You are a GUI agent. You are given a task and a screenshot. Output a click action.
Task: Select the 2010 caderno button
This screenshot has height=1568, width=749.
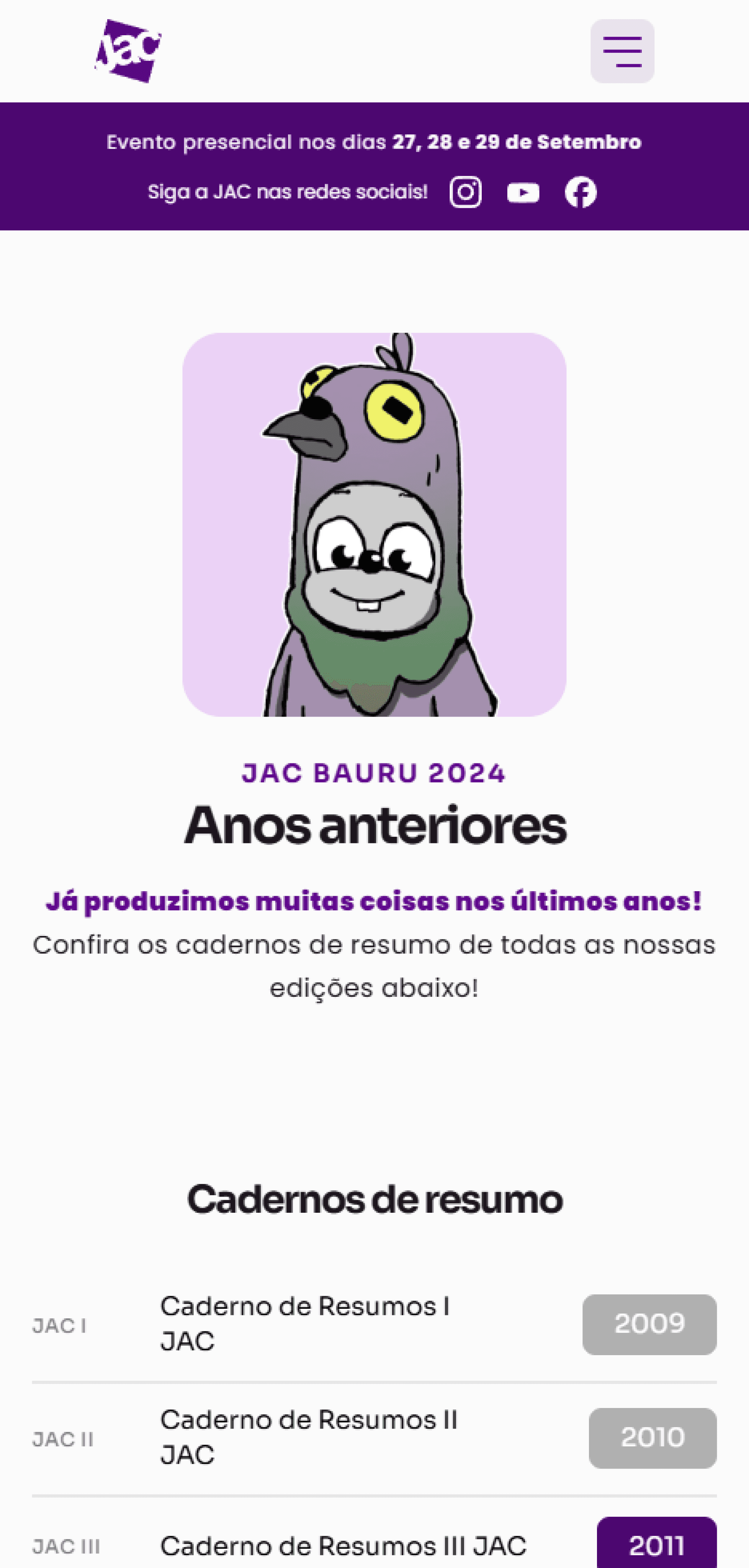click(x=652, y=1438)
